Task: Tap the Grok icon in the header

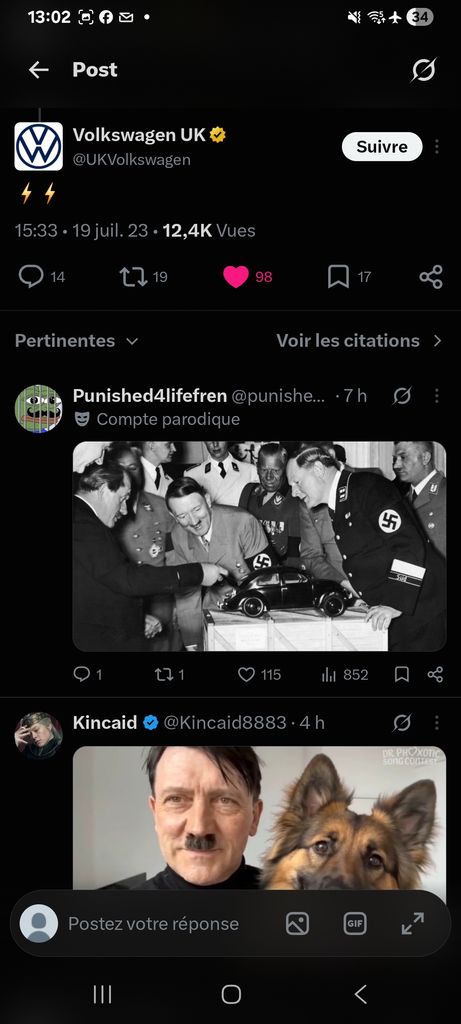Action: click(423, 70)
